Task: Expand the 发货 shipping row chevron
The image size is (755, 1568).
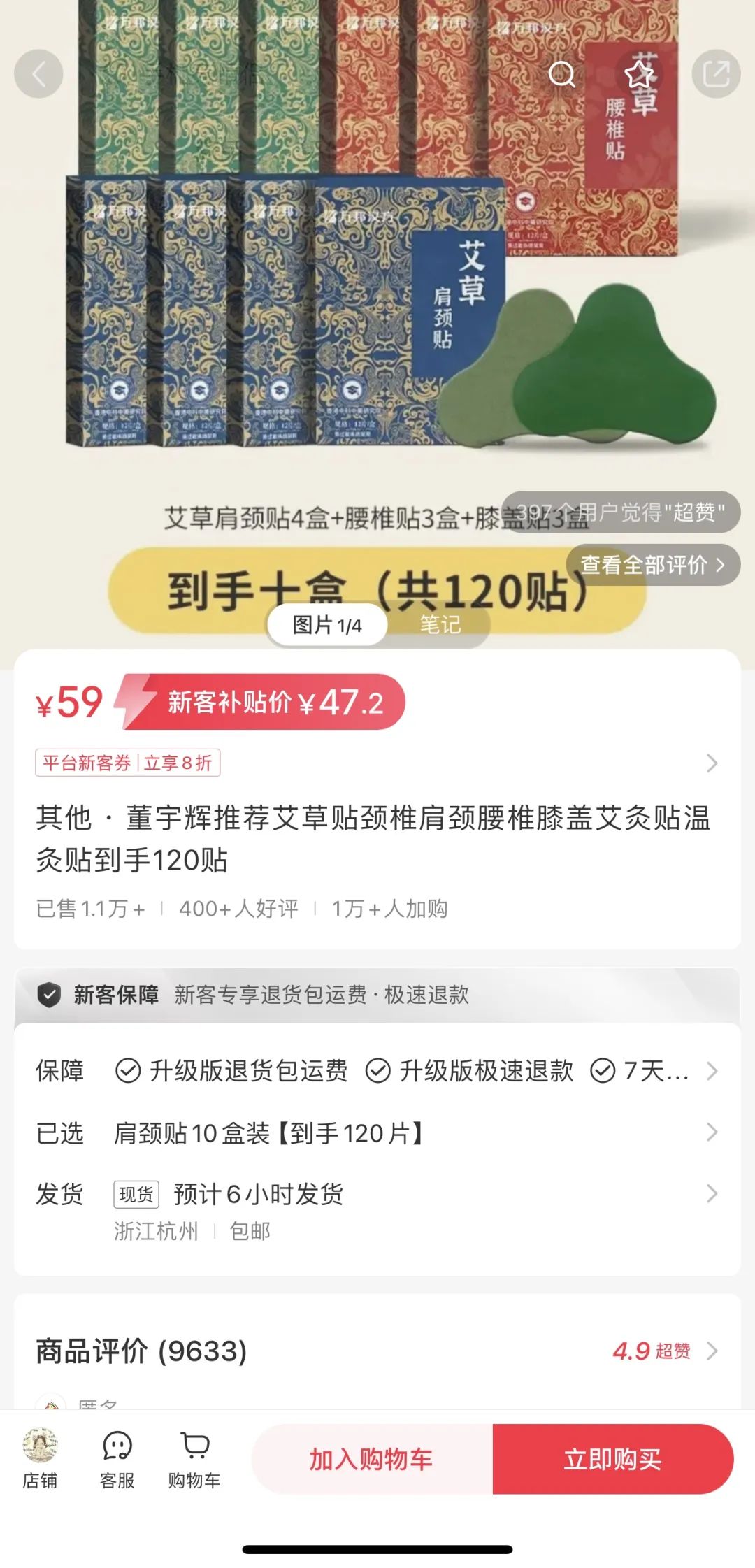Action: pyautogui.click(x=712, y=1193)
